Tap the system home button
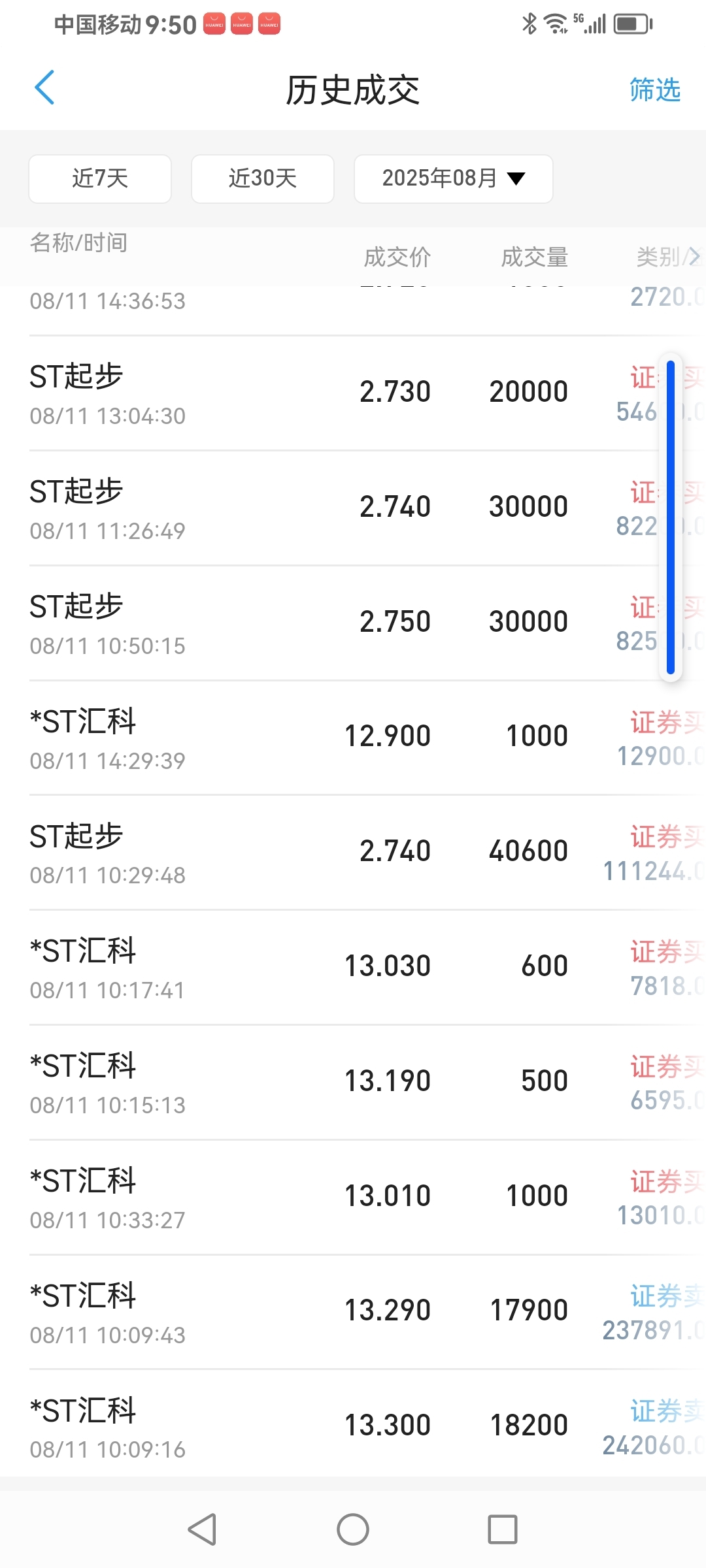 (353, 1529)
